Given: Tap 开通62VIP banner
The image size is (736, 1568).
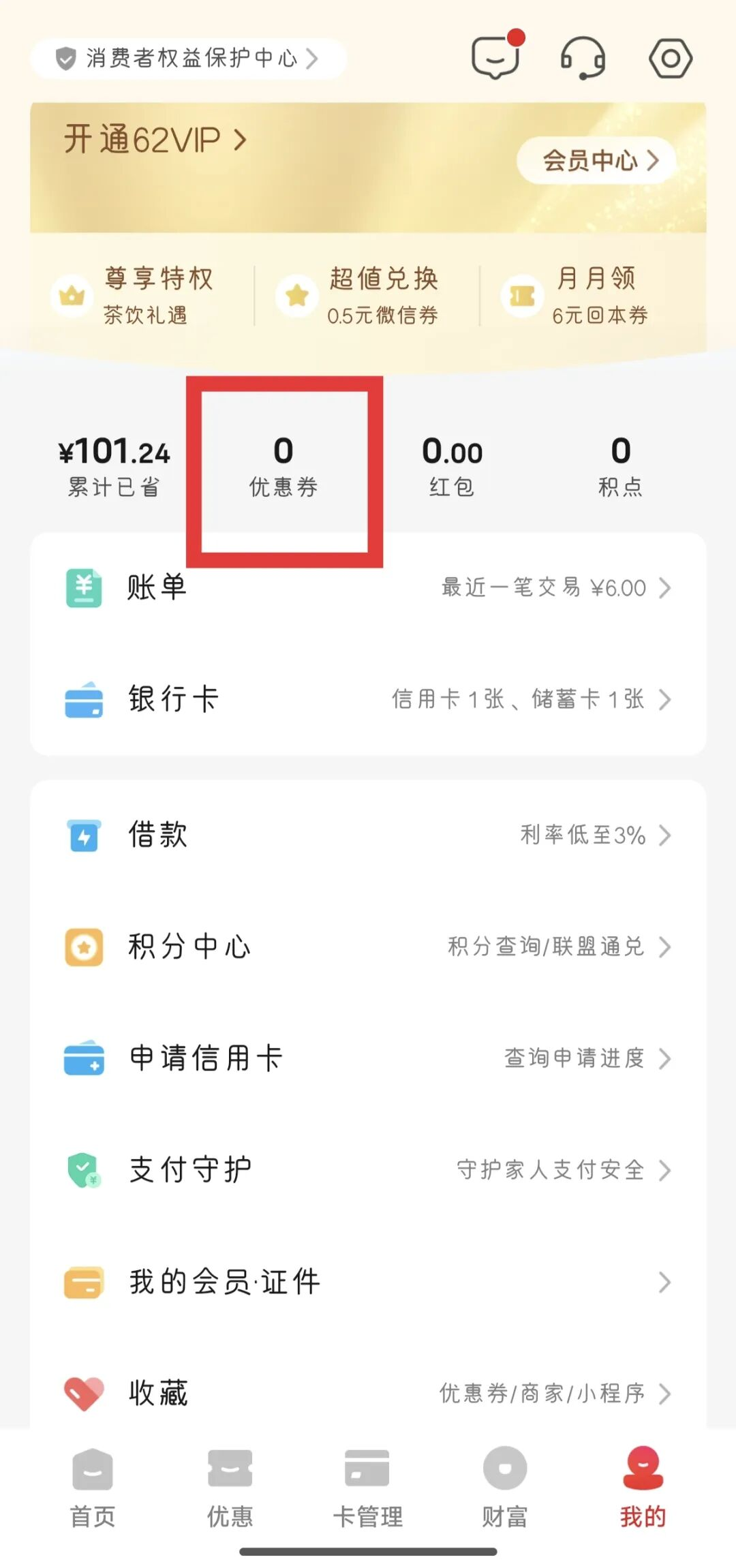Looking at the screenshot, I should click(155, 140).
